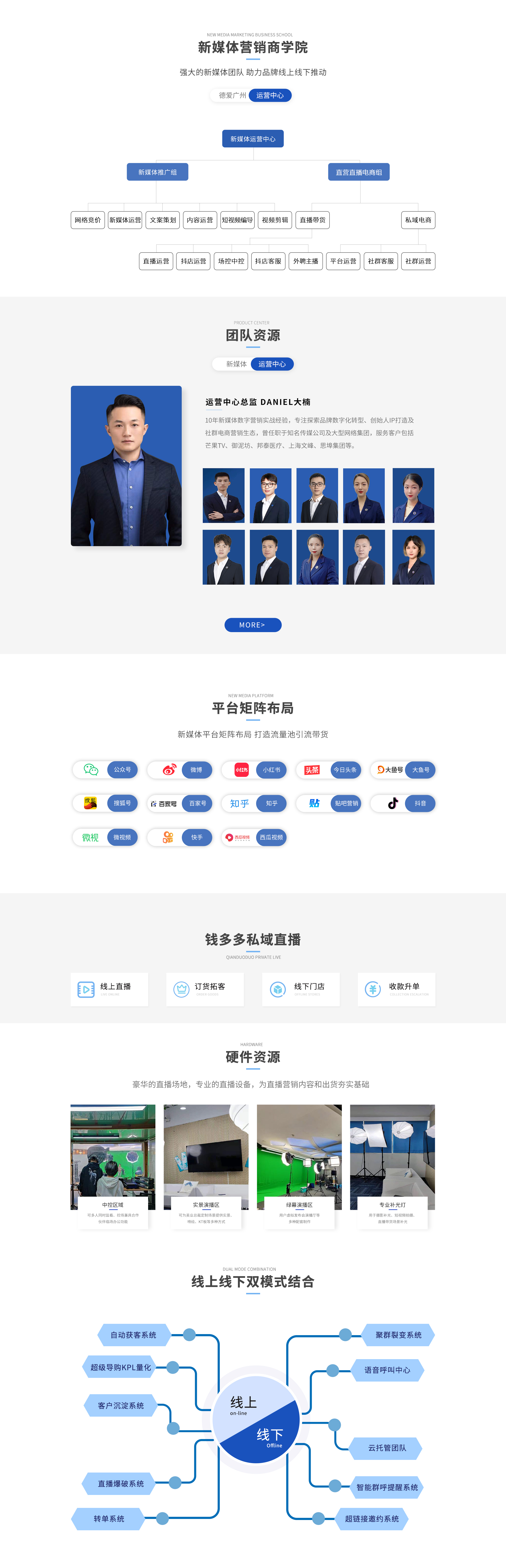Select 运营中心 under 新媒体营销商学院

(x=270, y=95)
